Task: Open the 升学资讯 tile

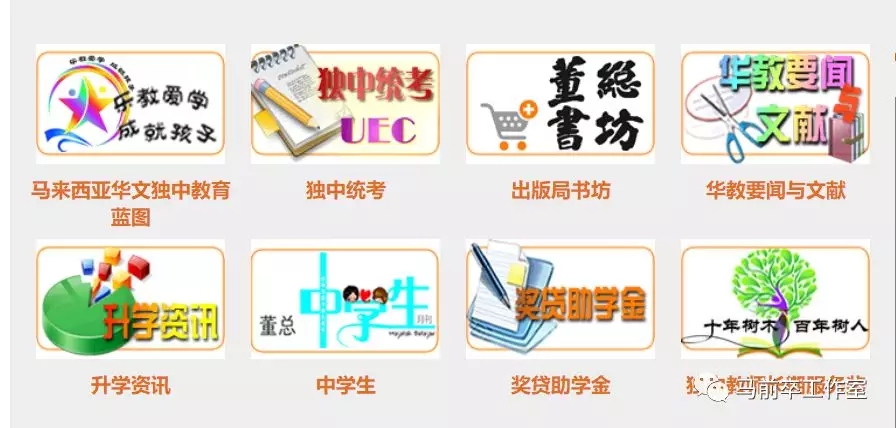Action: [x=130, y=300]
